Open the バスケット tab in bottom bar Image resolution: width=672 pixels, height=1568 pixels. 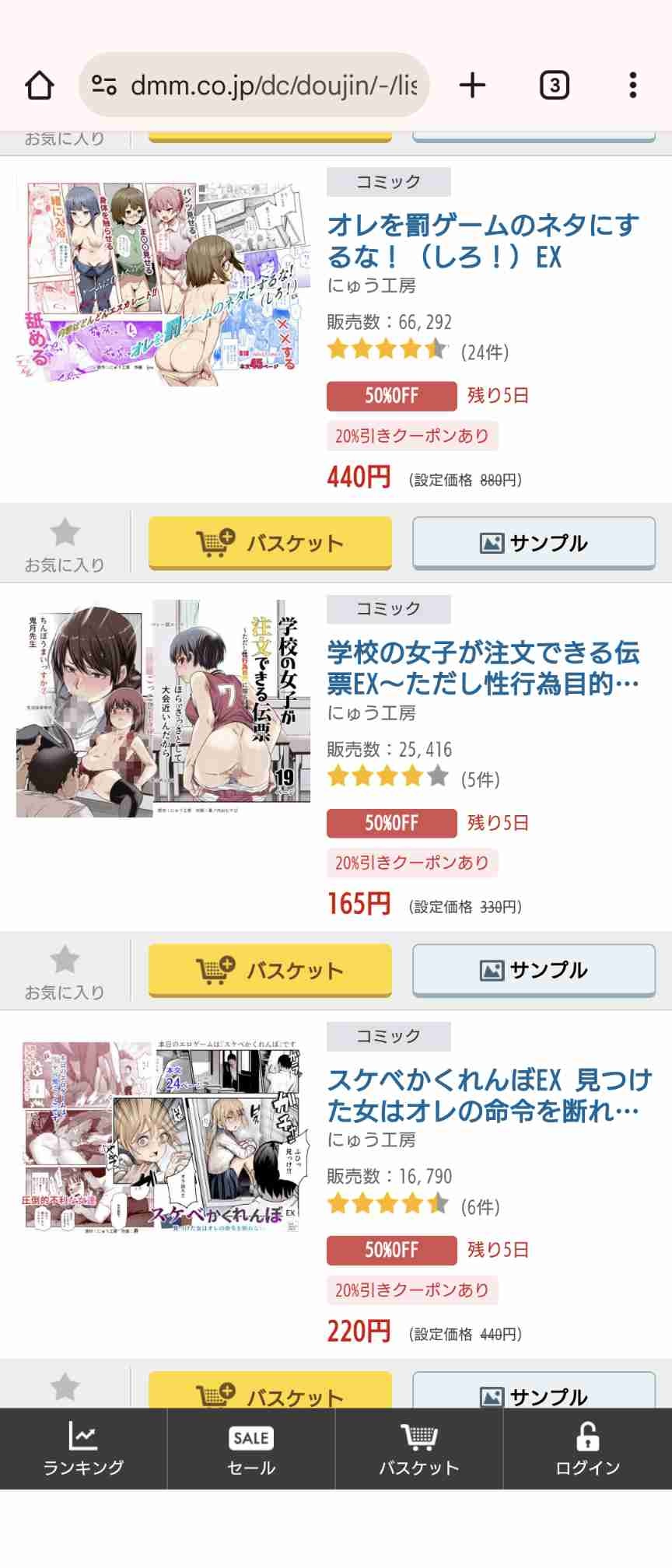(x=418, y=1448)
